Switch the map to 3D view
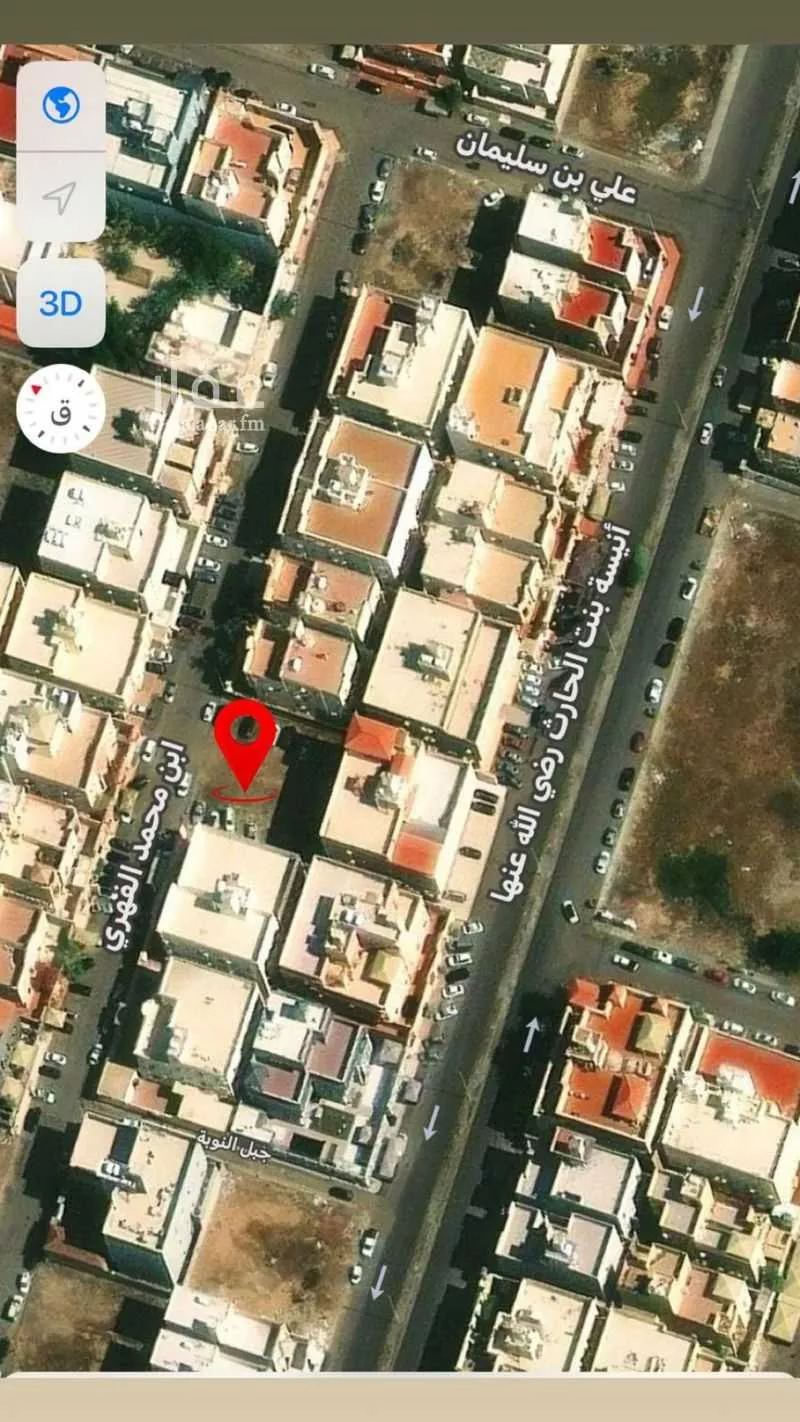Viewport: 800px width, 1422px height. [x=61, y=303]
